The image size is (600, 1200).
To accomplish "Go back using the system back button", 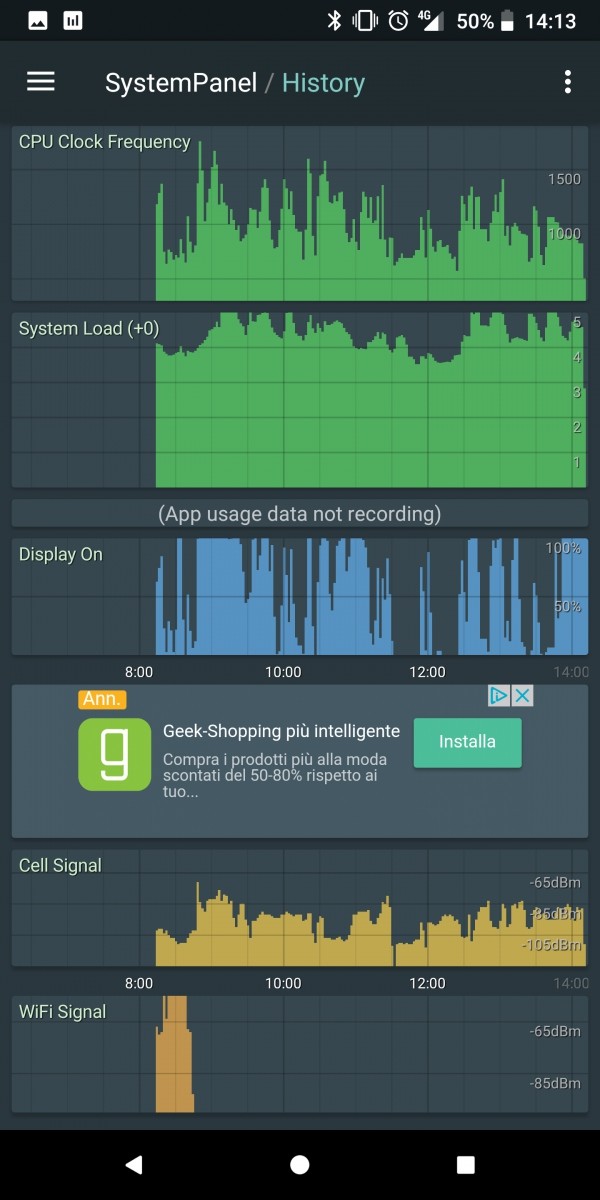I will pyautogui.click(x=134, y=1164).
